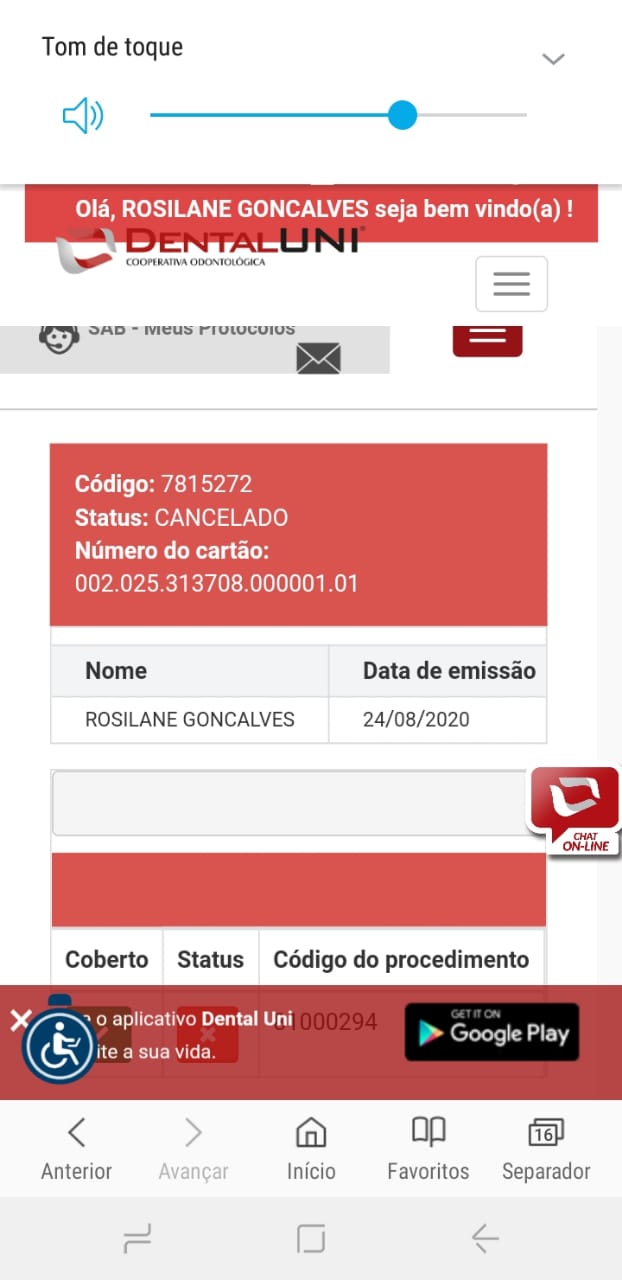Open browser Favoritos
The image size is (622, 1280).
click(x=428, y=1149)
